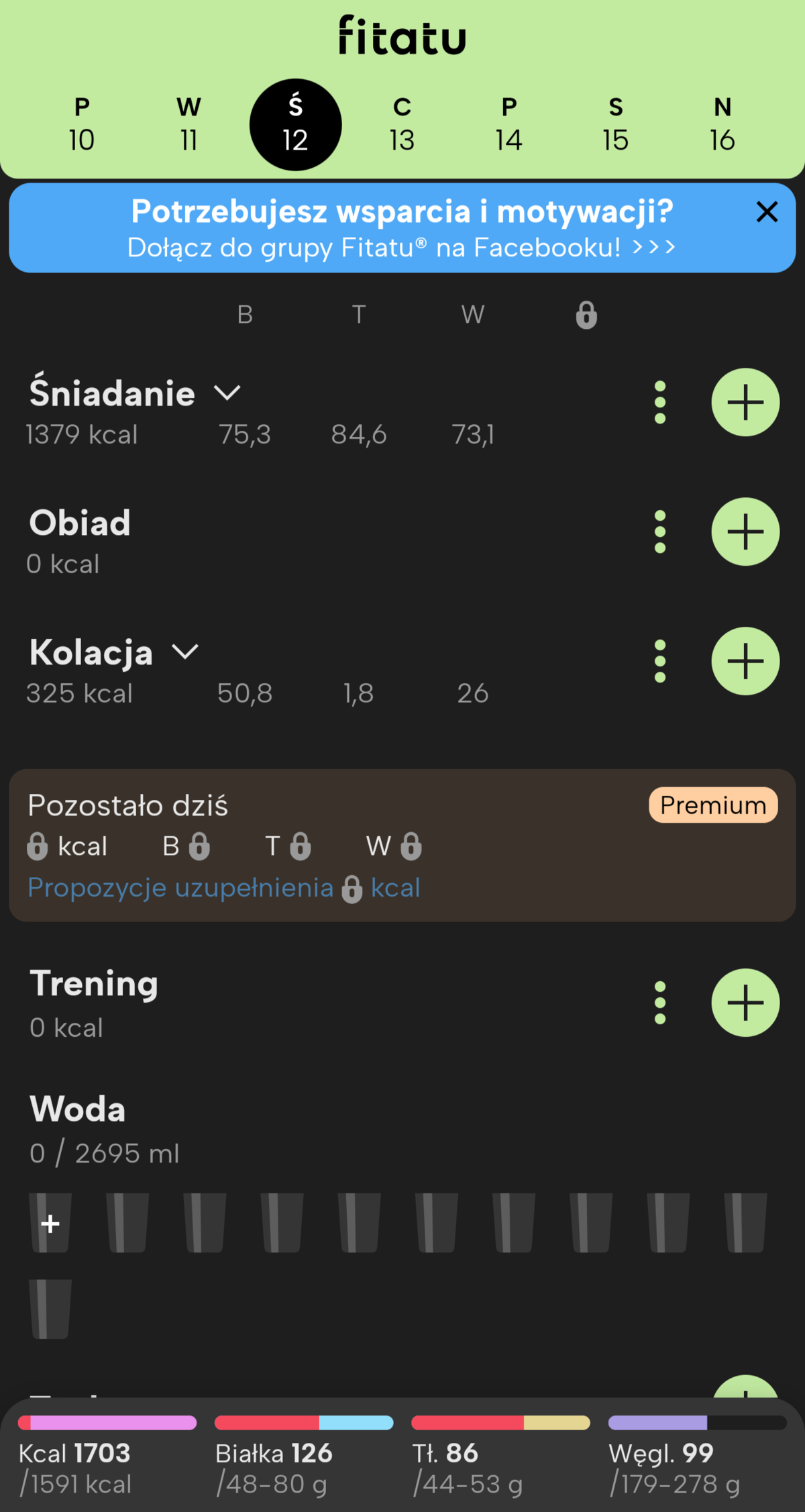Viewport: 805px width, 1512px height.
Task: Open the Obiad options menu
Action: point(660,532)
